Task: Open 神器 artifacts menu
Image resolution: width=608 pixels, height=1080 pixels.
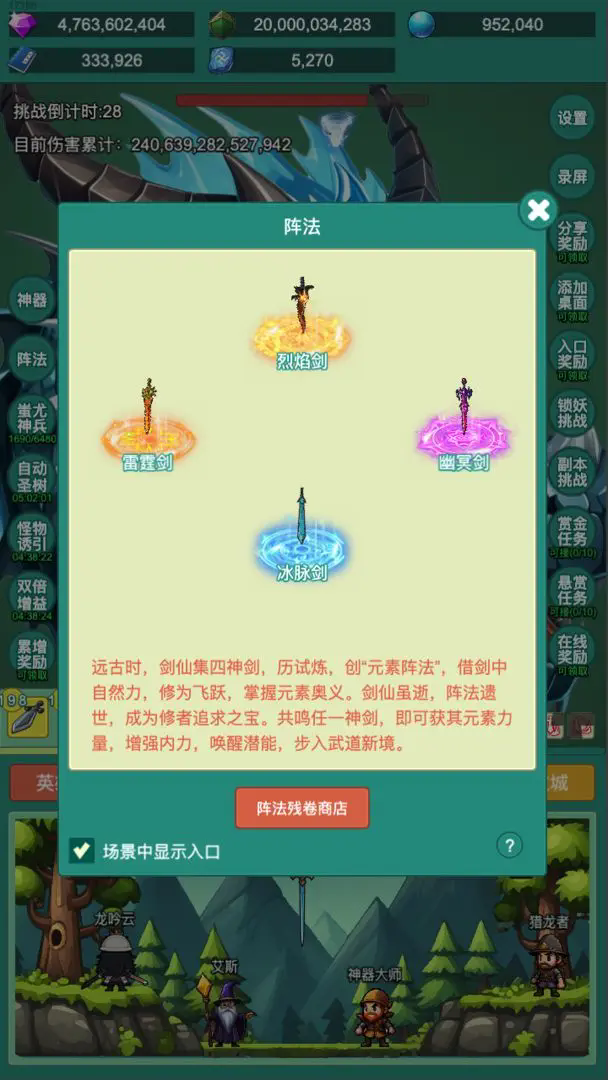Action: tap(32, 299)
